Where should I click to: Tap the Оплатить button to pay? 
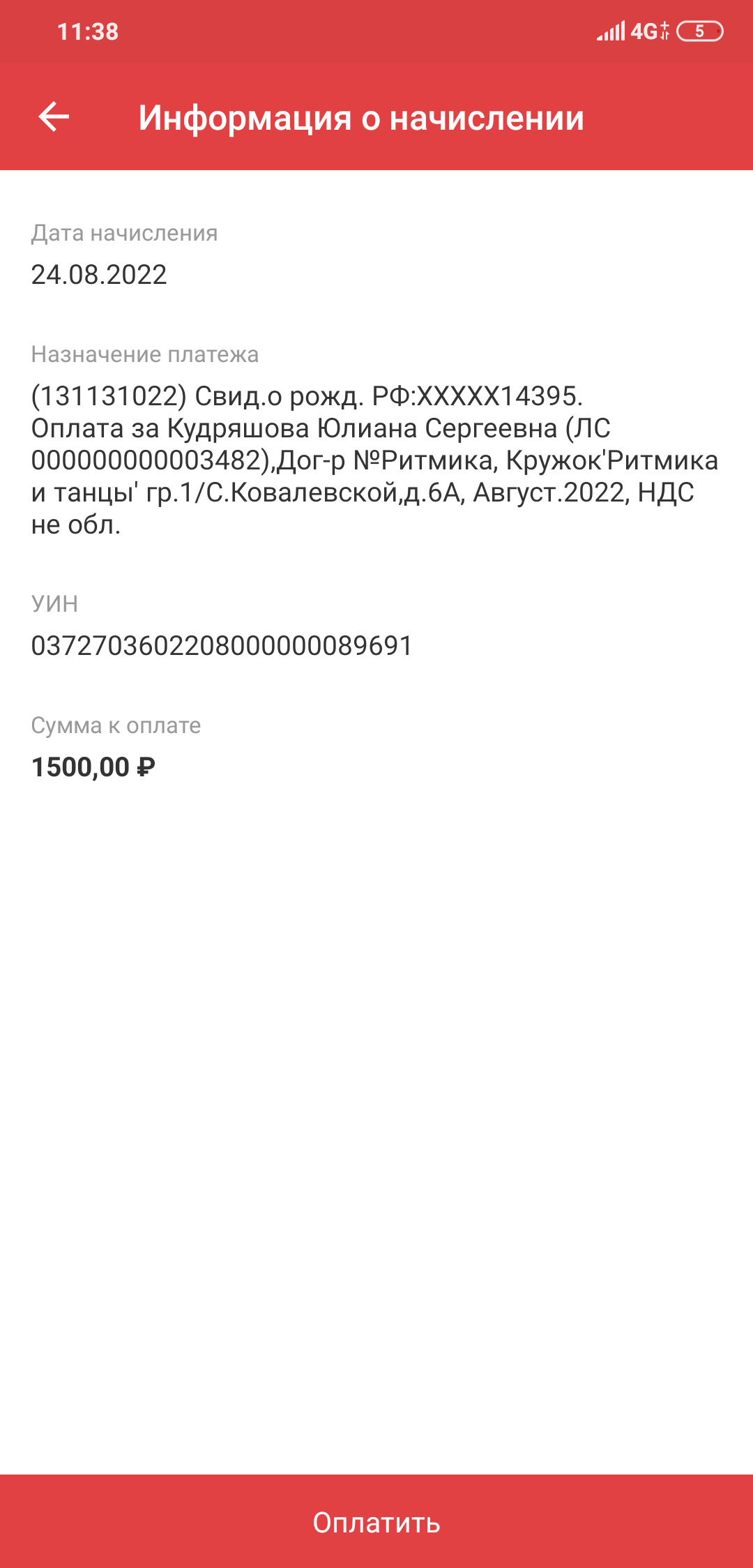pyautogui.click(x=376, y=1521)
